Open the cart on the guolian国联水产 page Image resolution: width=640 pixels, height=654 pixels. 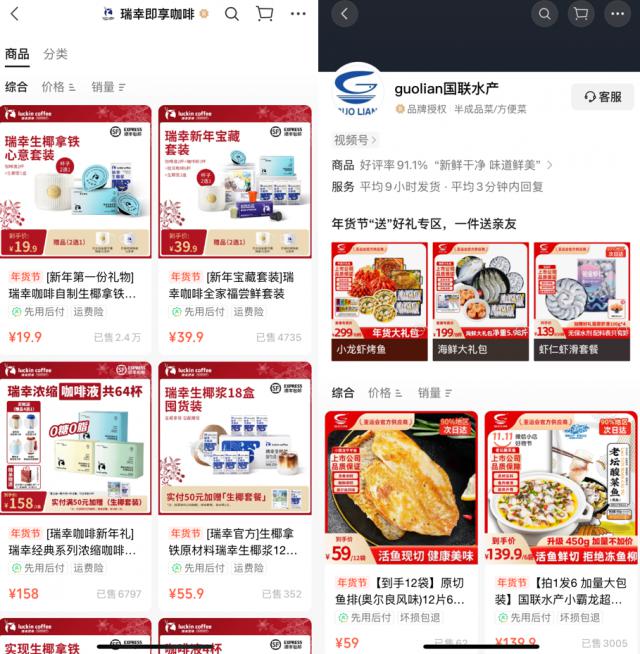[579, 14]
